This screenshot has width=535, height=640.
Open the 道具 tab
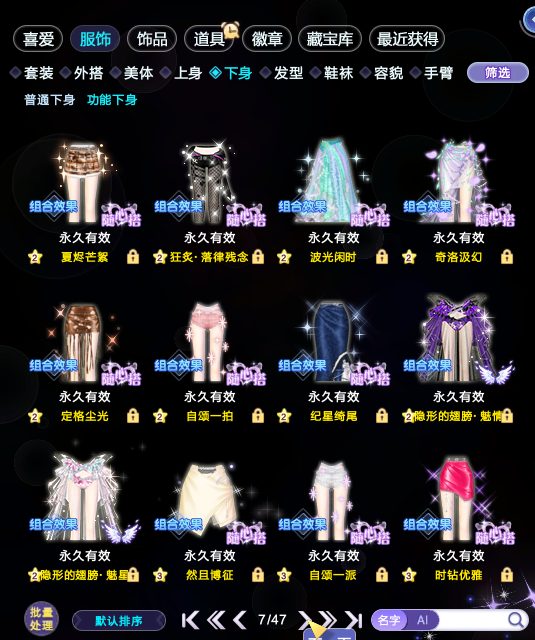209,39
